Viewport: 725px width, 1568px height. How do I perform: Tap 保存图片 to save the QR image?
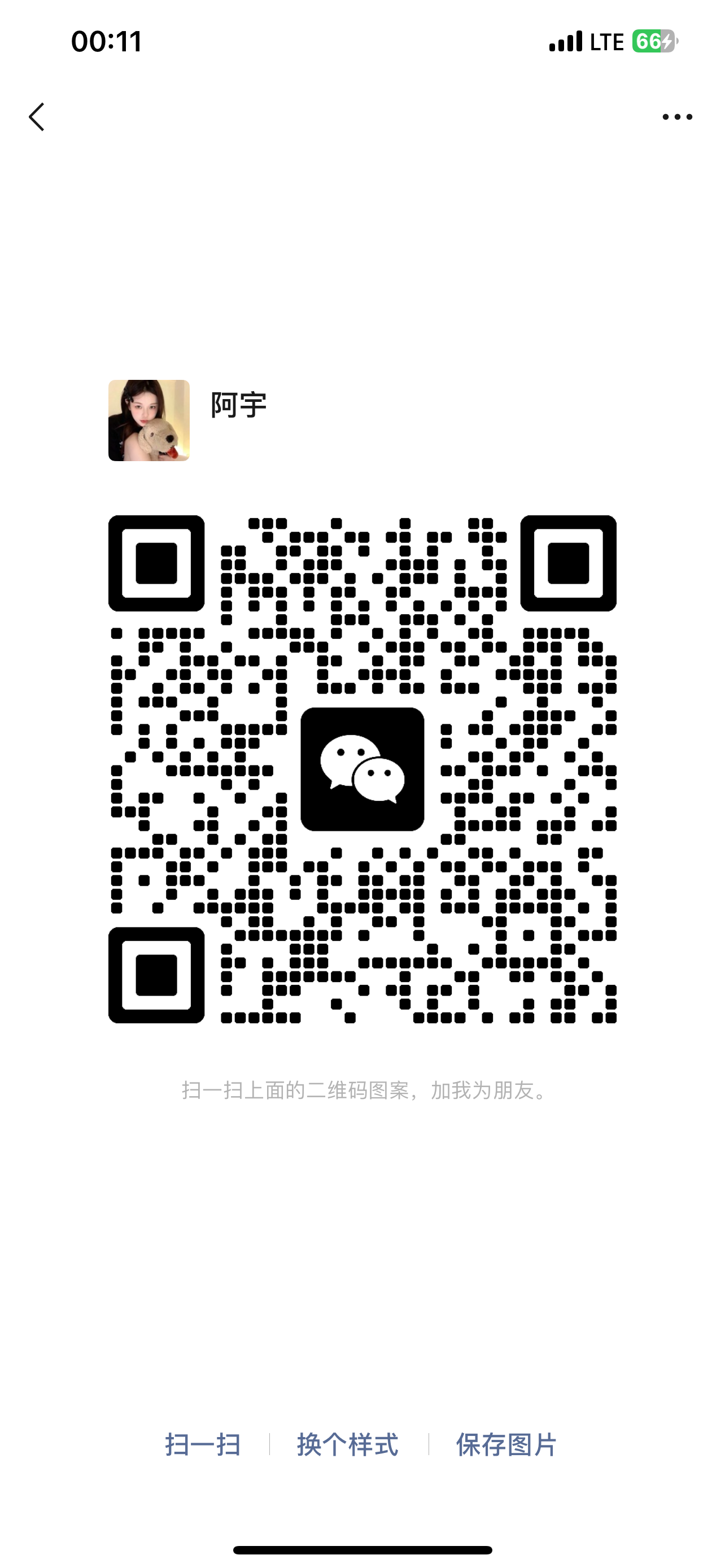tap(506, 1444)
